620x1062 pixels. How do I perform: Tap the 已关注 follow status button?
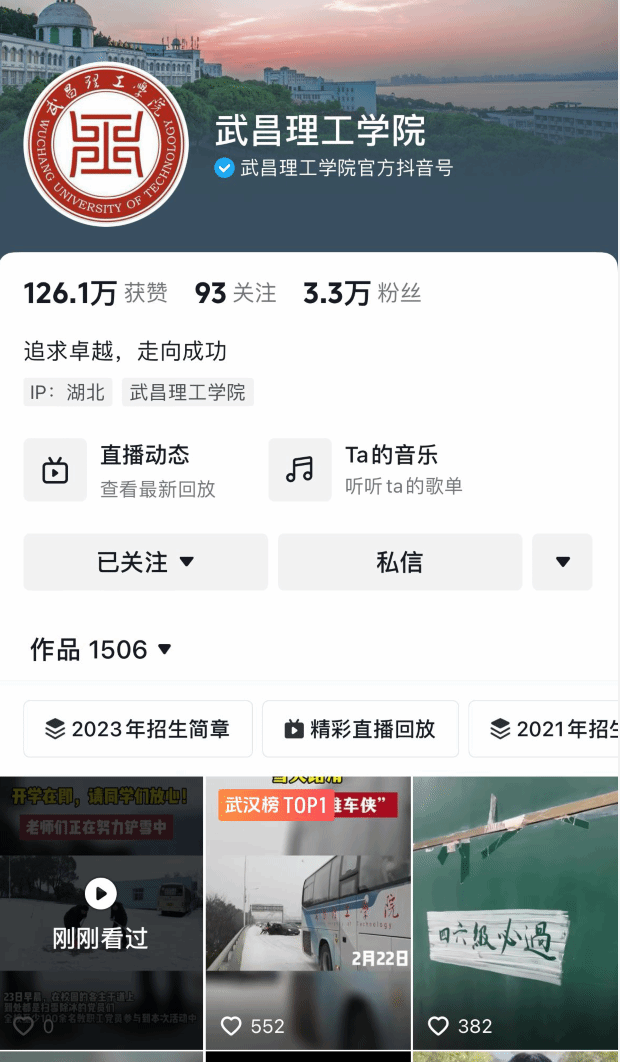point(146,562)
